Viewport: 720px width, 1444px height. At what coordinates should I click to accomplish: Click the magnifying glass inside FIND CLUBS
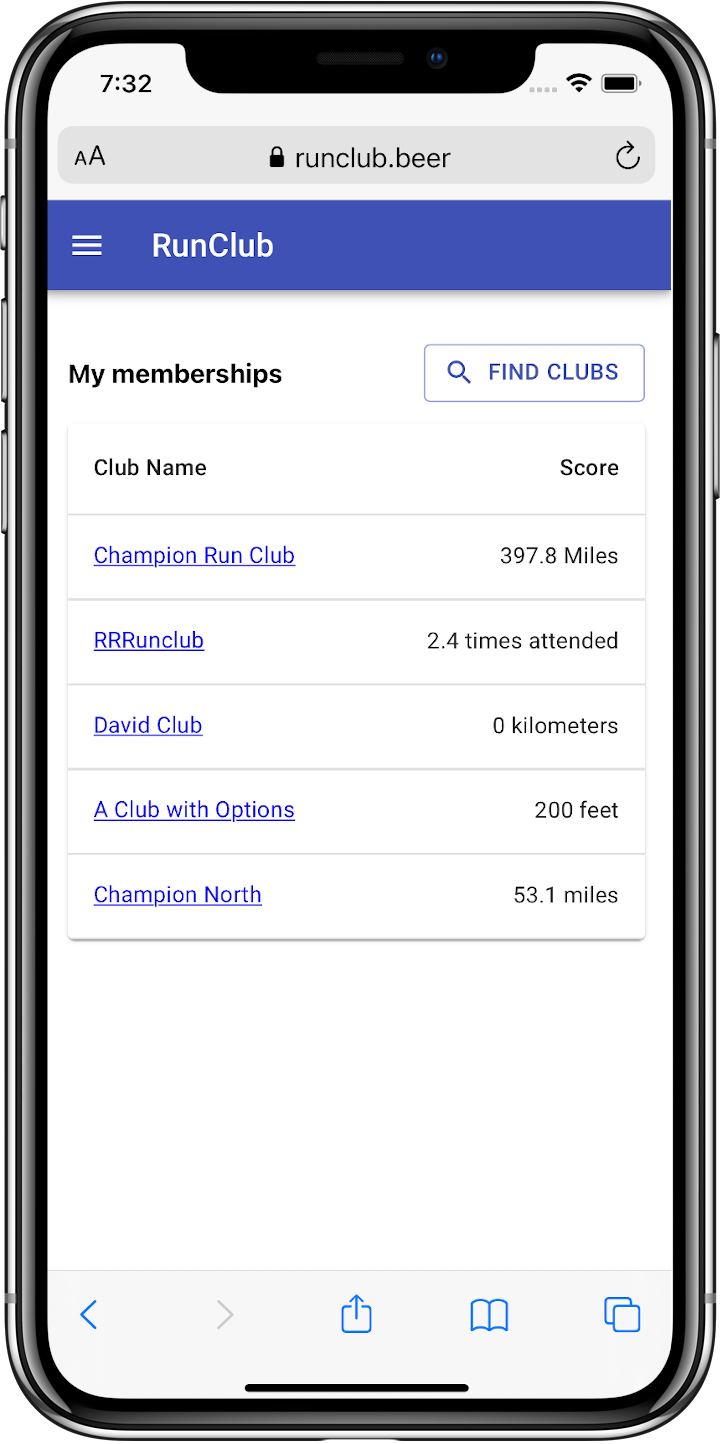pyautogui.click(x=460, y=372)
